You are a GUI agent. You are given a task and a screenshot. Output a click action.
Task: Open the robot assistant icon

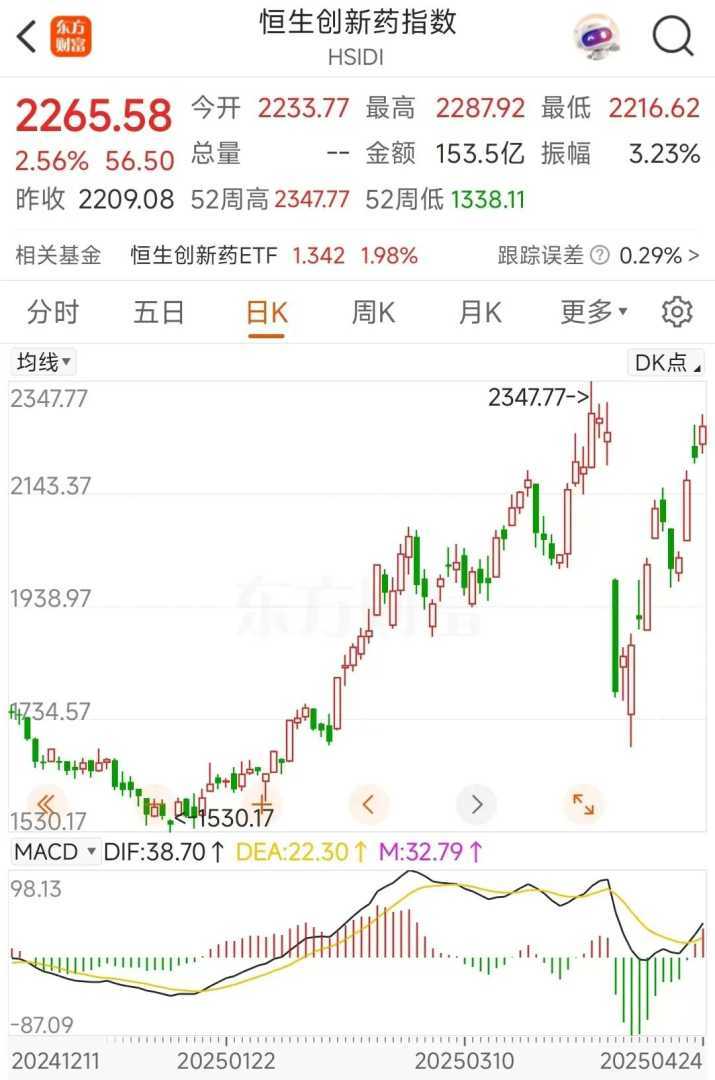pos(596,37)
